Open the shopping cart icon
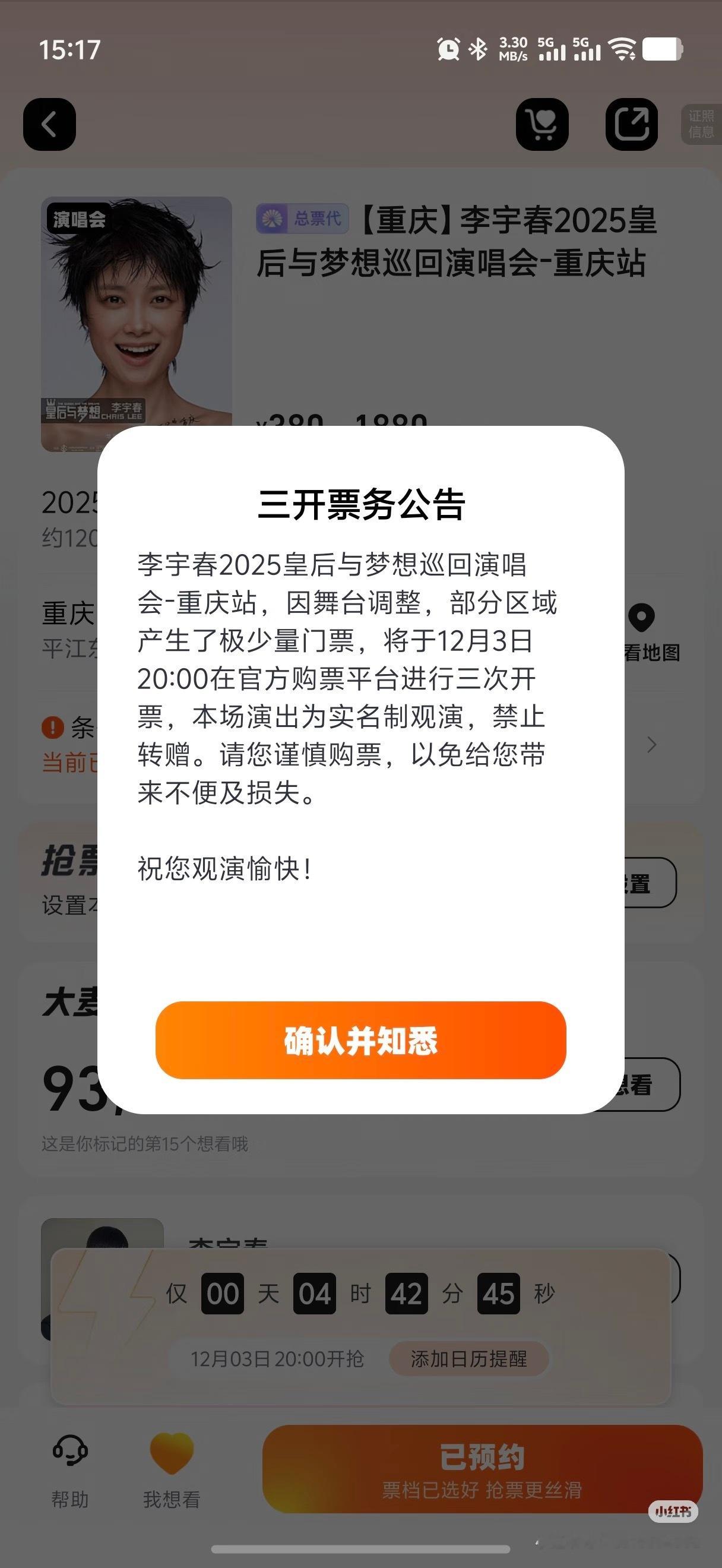722x1568 pixels. tap(543, 124)
